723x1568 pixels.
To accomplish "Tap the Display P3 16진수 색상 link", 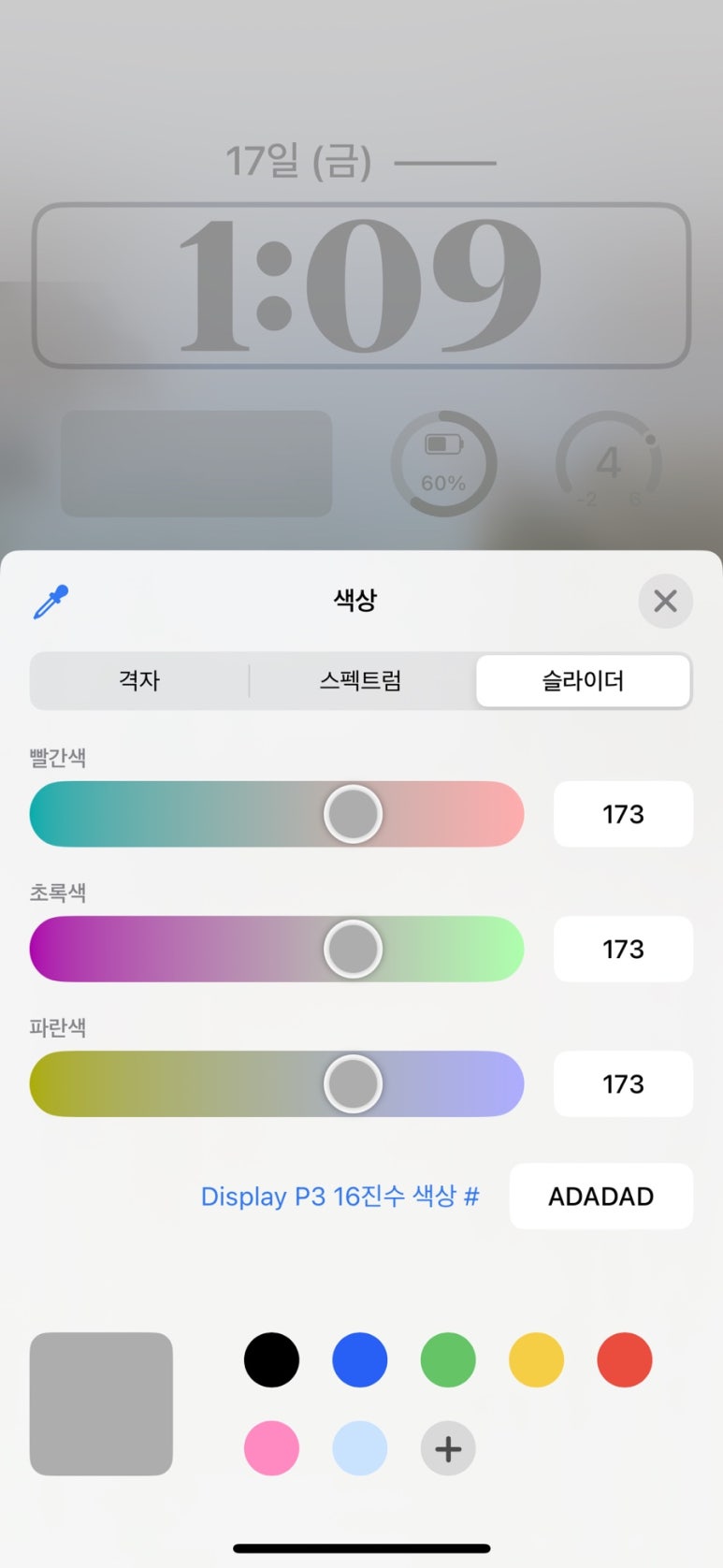I will tap(340, 1197).
